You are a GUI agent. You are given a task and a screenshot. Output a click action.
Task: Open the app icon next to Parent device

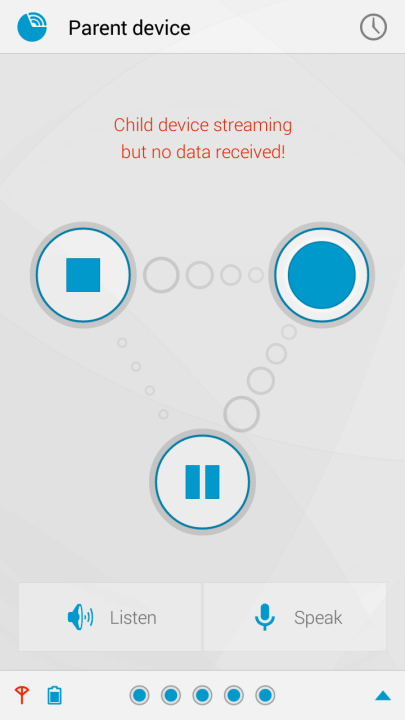point(32,27)
